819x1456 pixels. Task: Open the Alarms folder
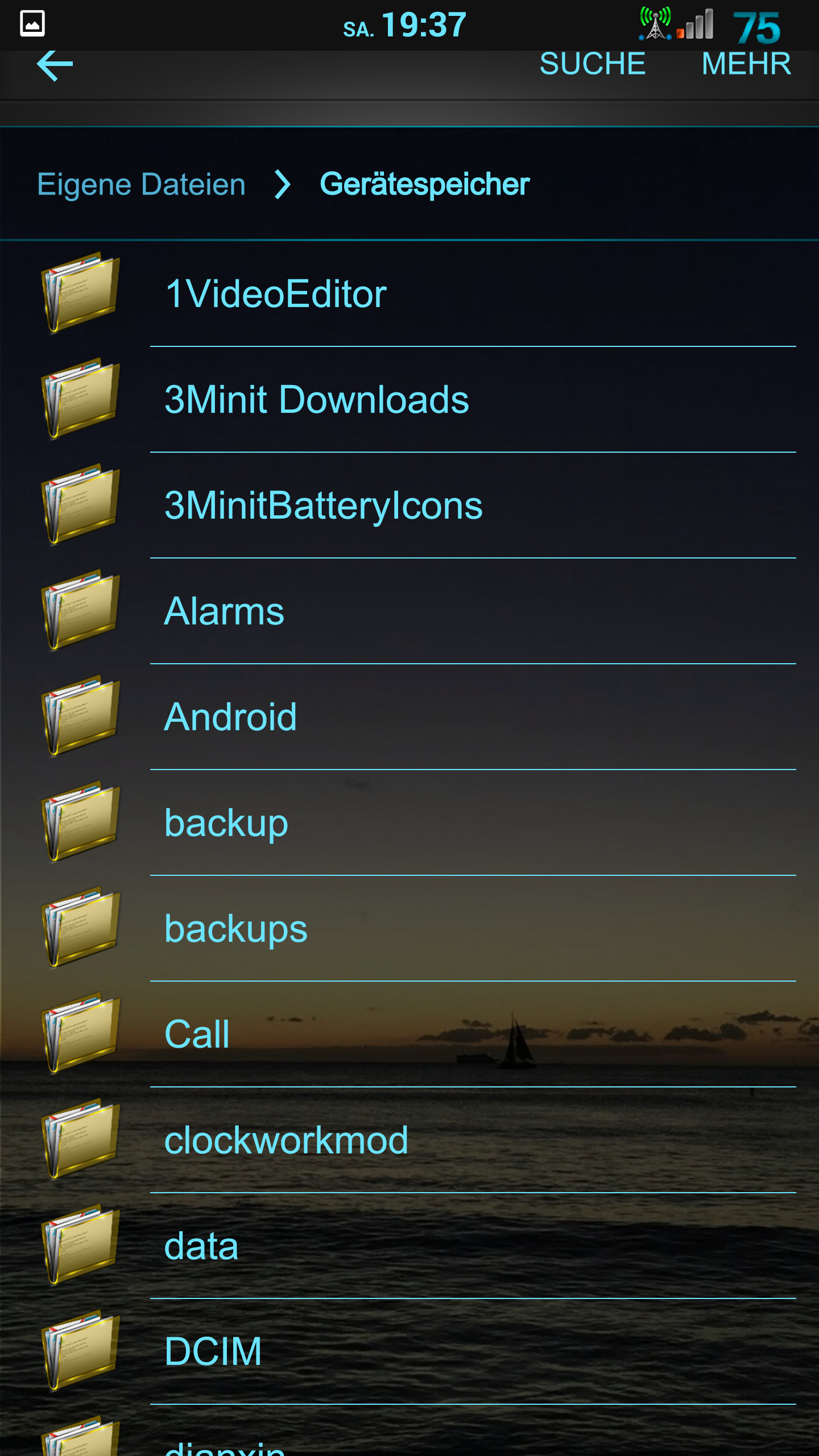point(409,611)
